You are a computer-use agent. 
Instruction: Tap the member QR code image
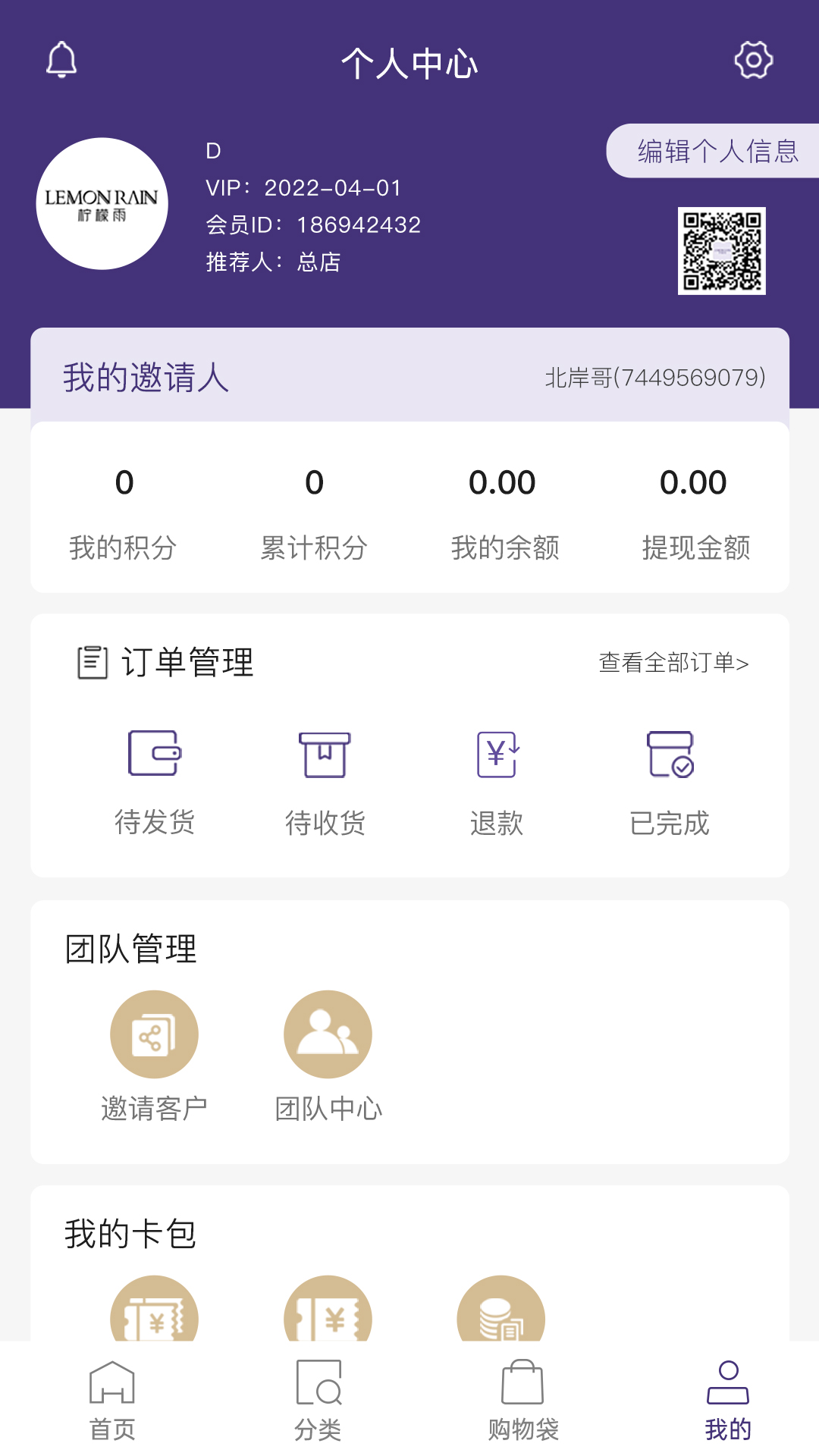click(723, 251)
